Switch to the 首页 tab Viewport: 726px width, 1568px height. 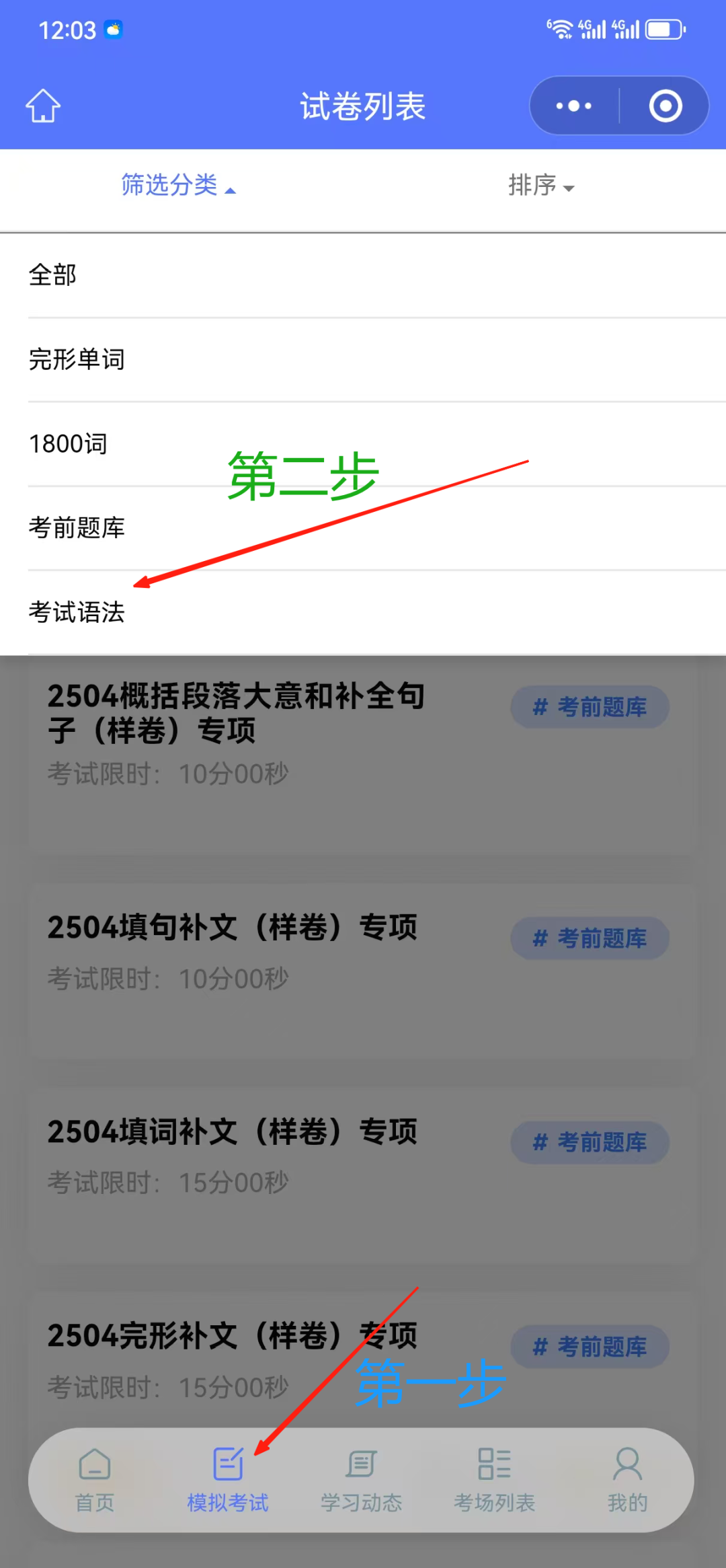point(95,1480)
